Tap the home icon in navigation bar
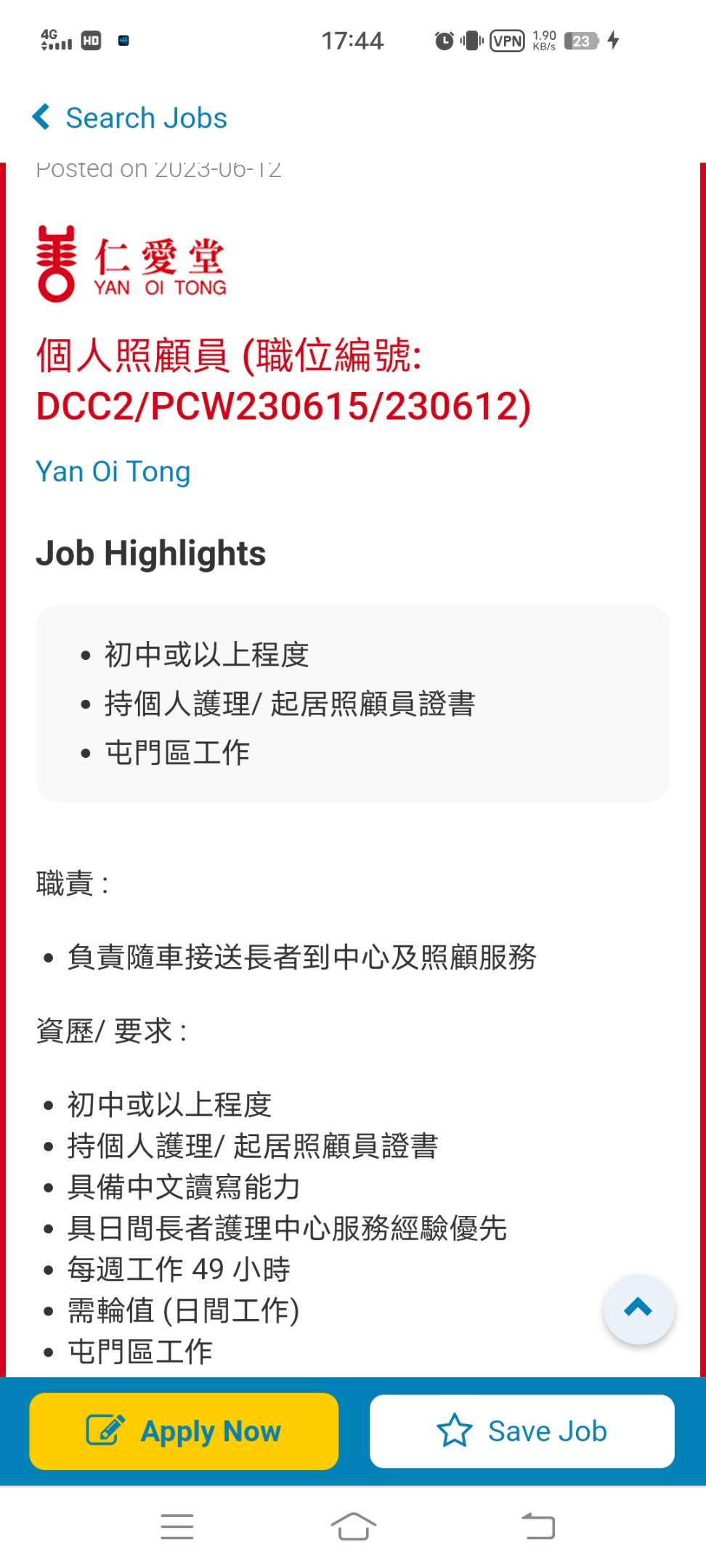 tap(353, 1527)
